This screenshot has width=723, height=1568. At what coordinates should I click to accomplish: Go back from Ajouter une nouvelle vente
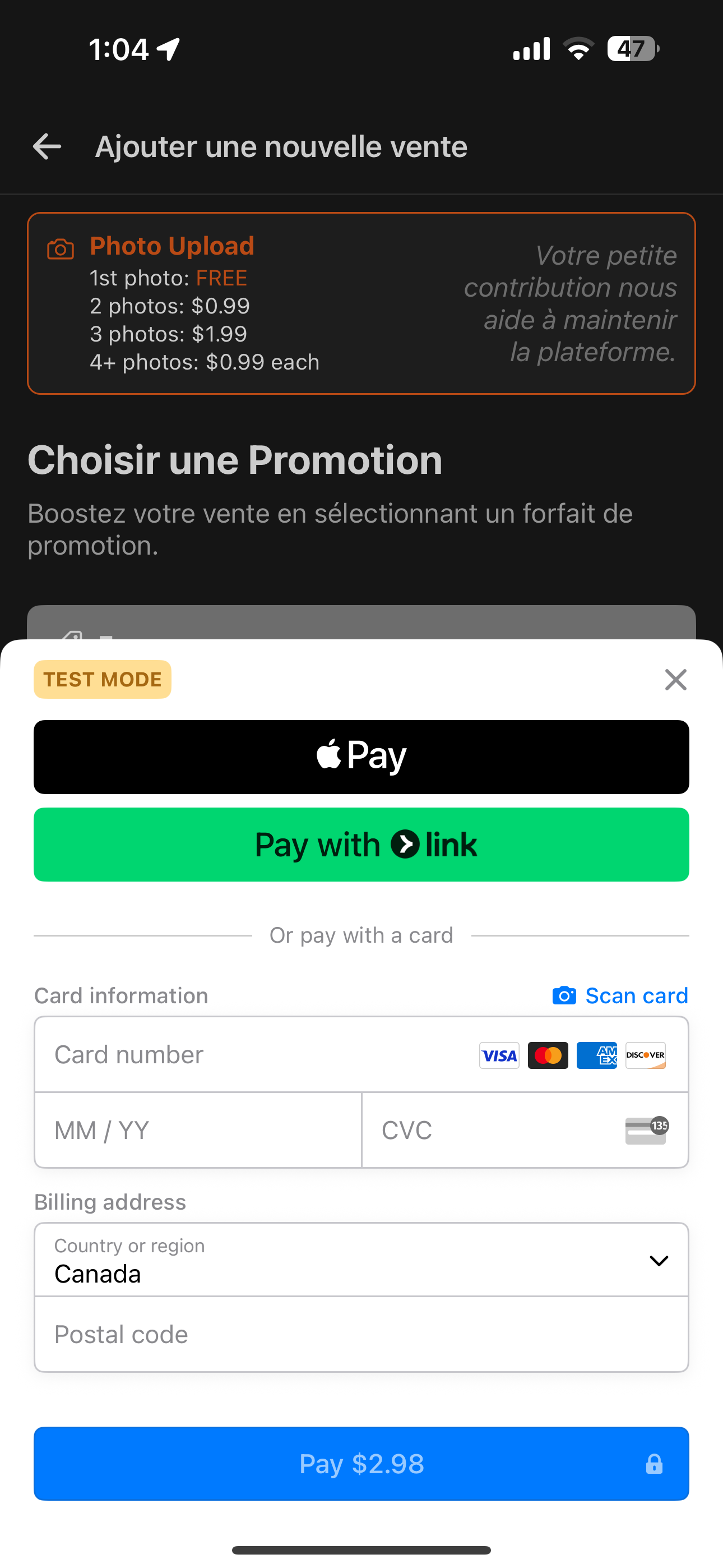point(47,147)
